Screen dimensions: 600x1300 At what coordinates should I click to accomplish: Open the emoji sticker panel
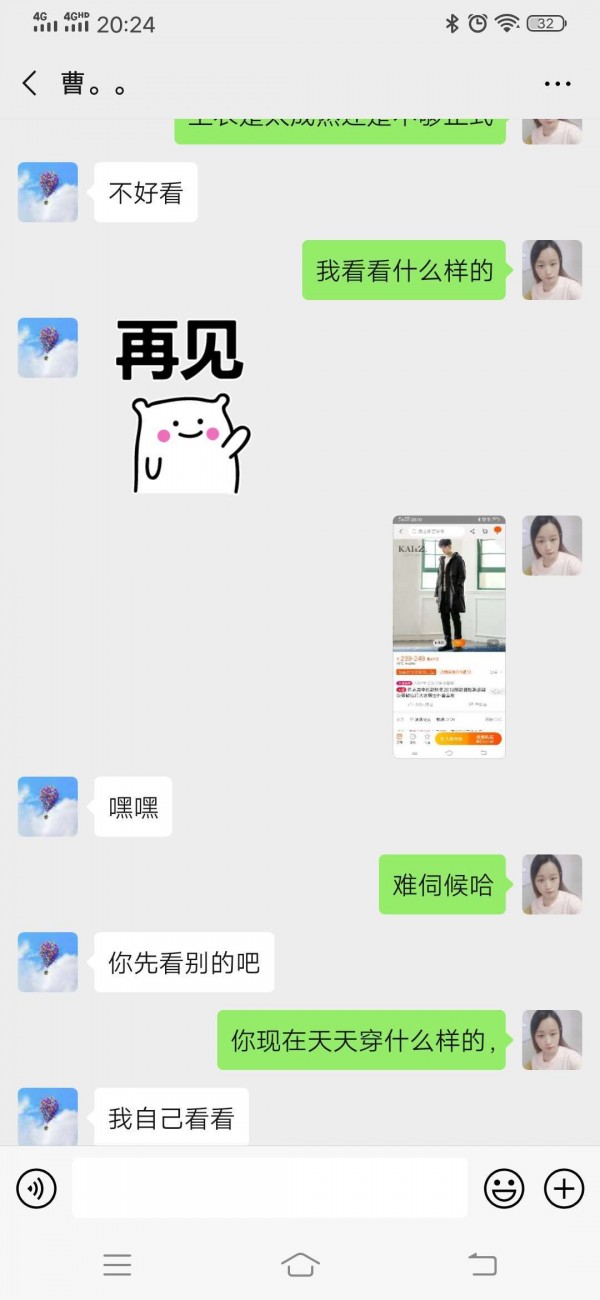tap(504, 1189)
